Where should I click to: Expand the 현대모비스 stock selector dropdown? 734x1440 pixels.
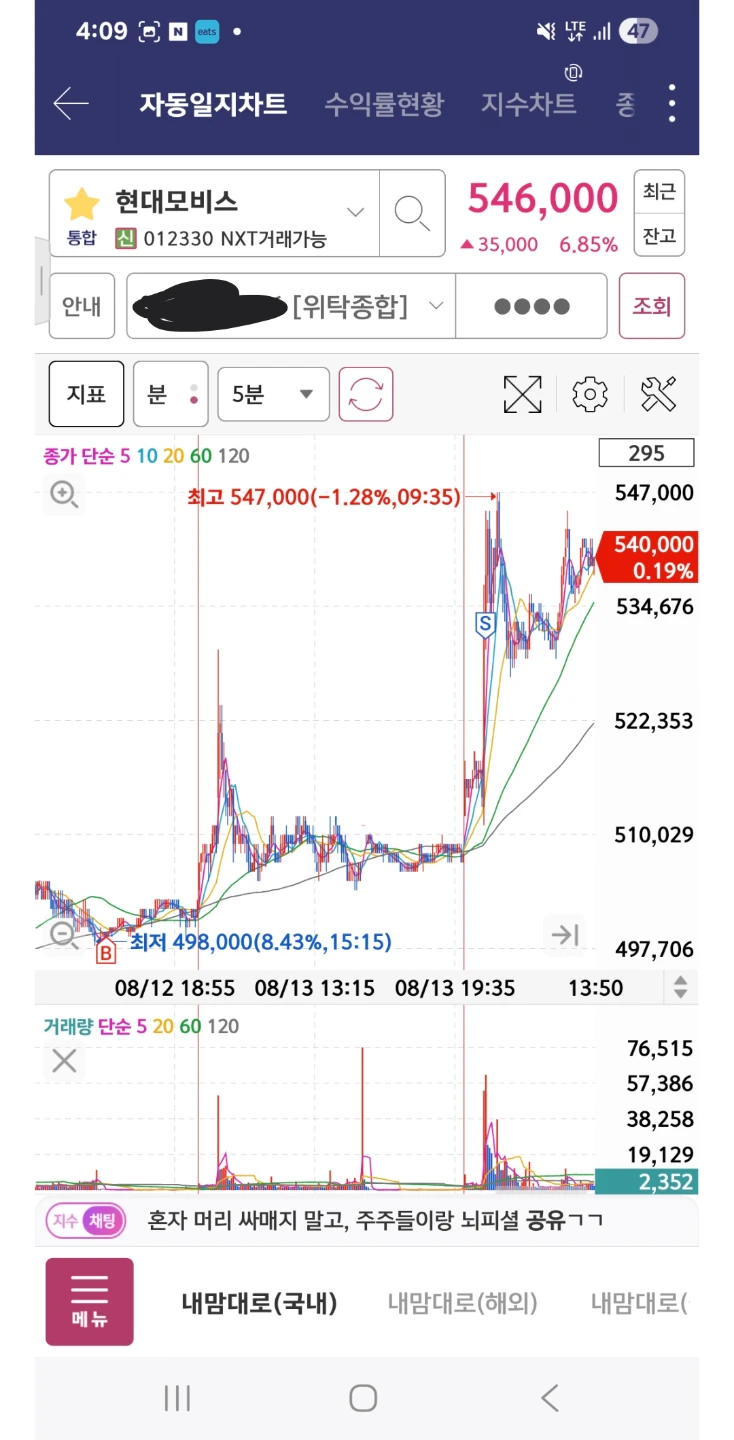[355, 212]
